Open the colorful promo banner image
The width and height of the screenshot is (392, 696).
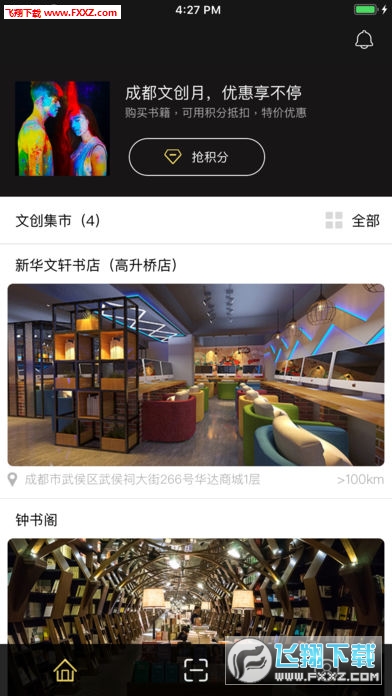coord(62,129)
